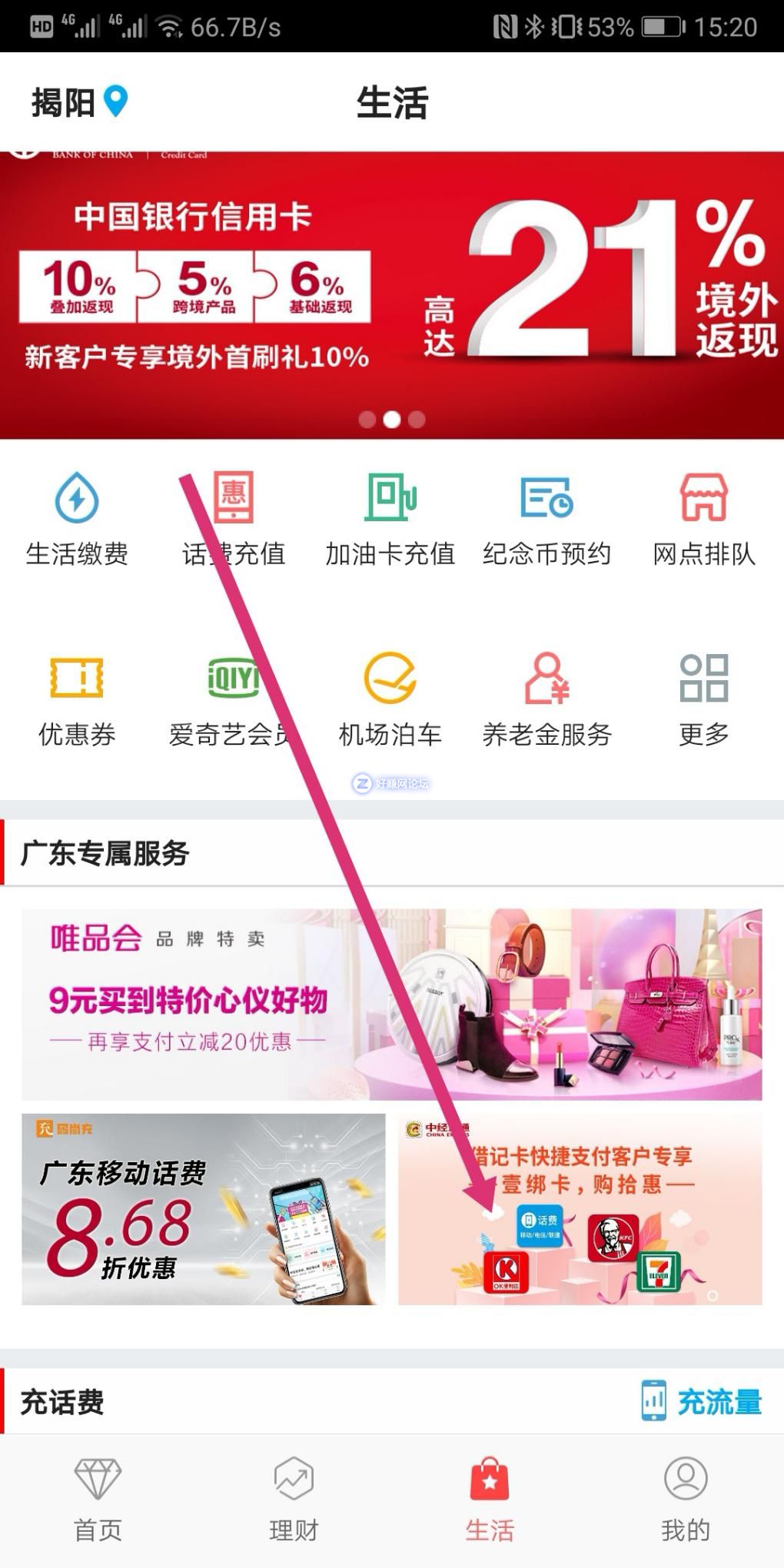
Task: Open 养老金服务
Action: tap(546, 699)
